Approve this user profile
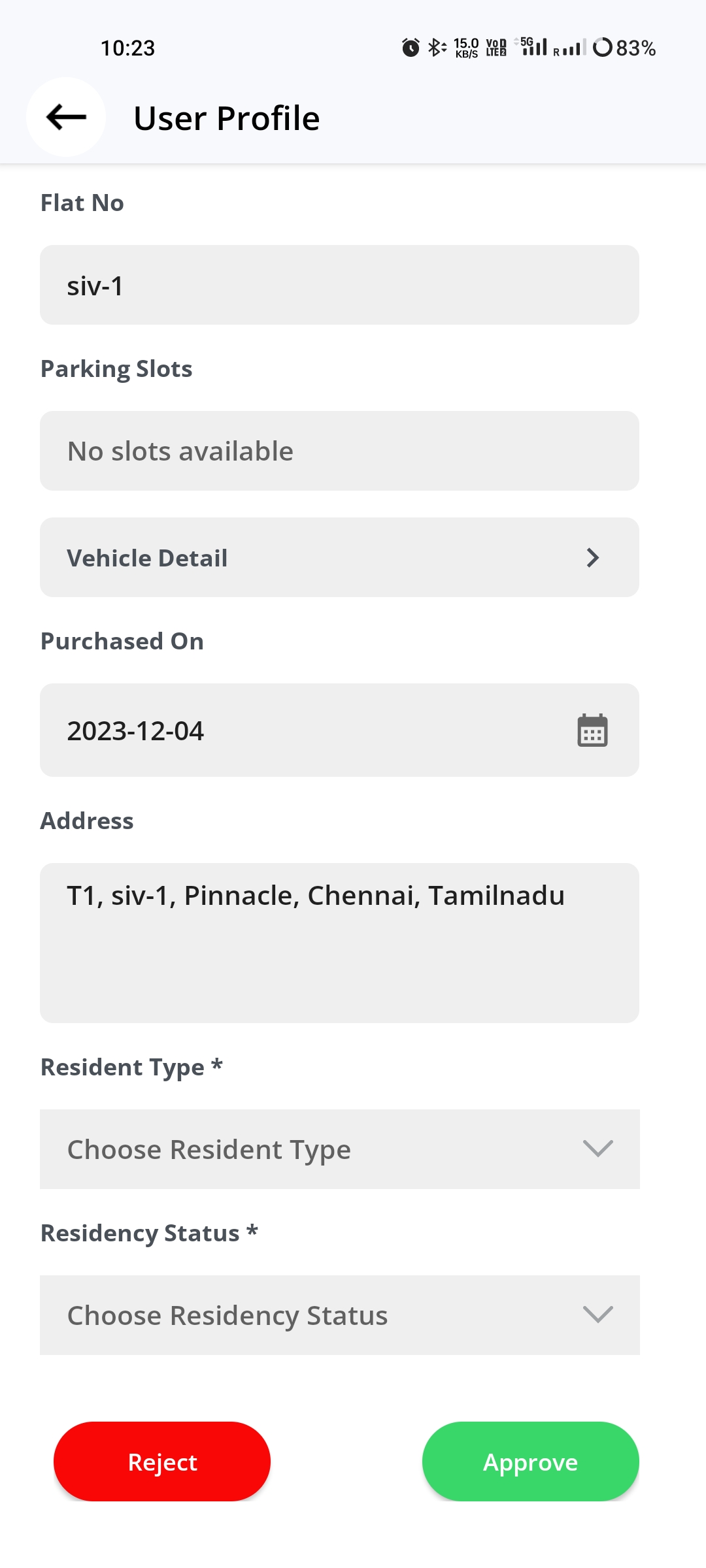 coord(530,1462)
